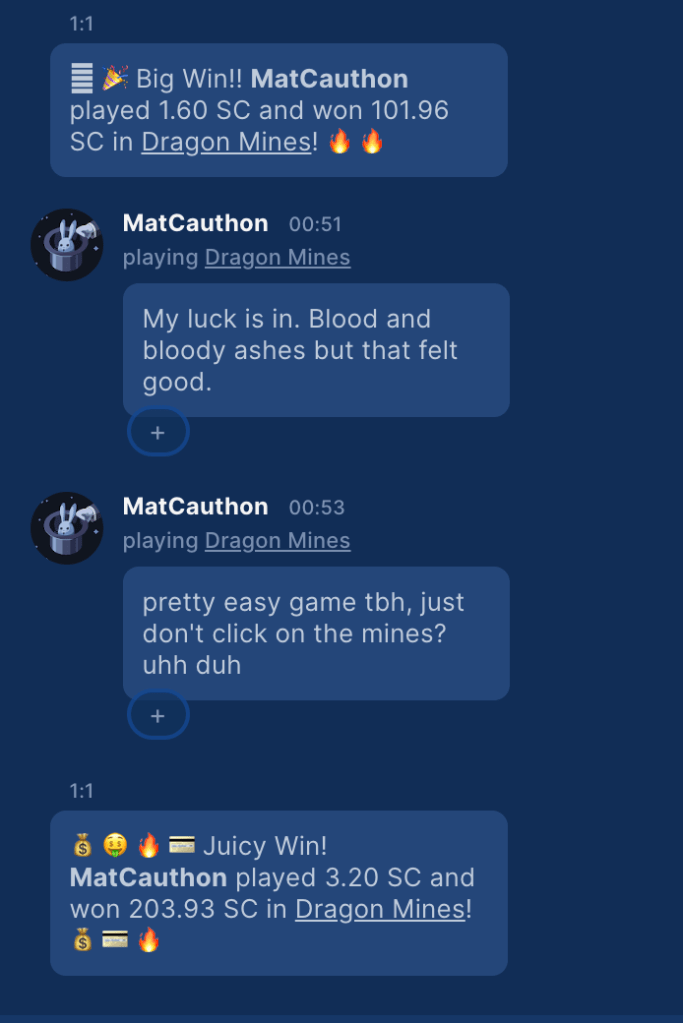Open MatCauthon's avatar on the 00:53 message
The height and width of the screenshot is (1023, 683).
(x=67, y=528)
